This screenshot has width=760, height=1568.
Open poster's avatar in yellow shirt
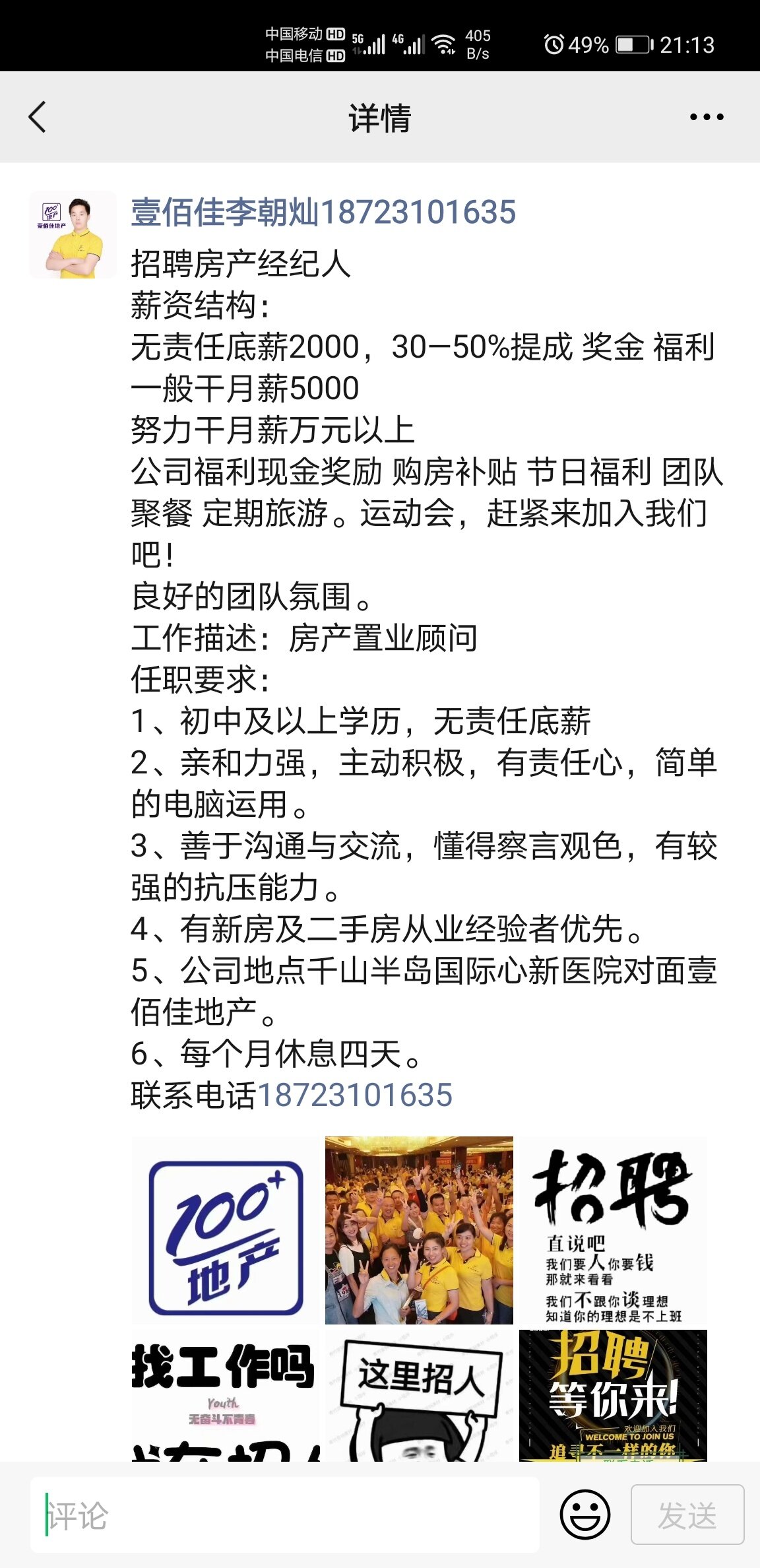pos(73,235)
